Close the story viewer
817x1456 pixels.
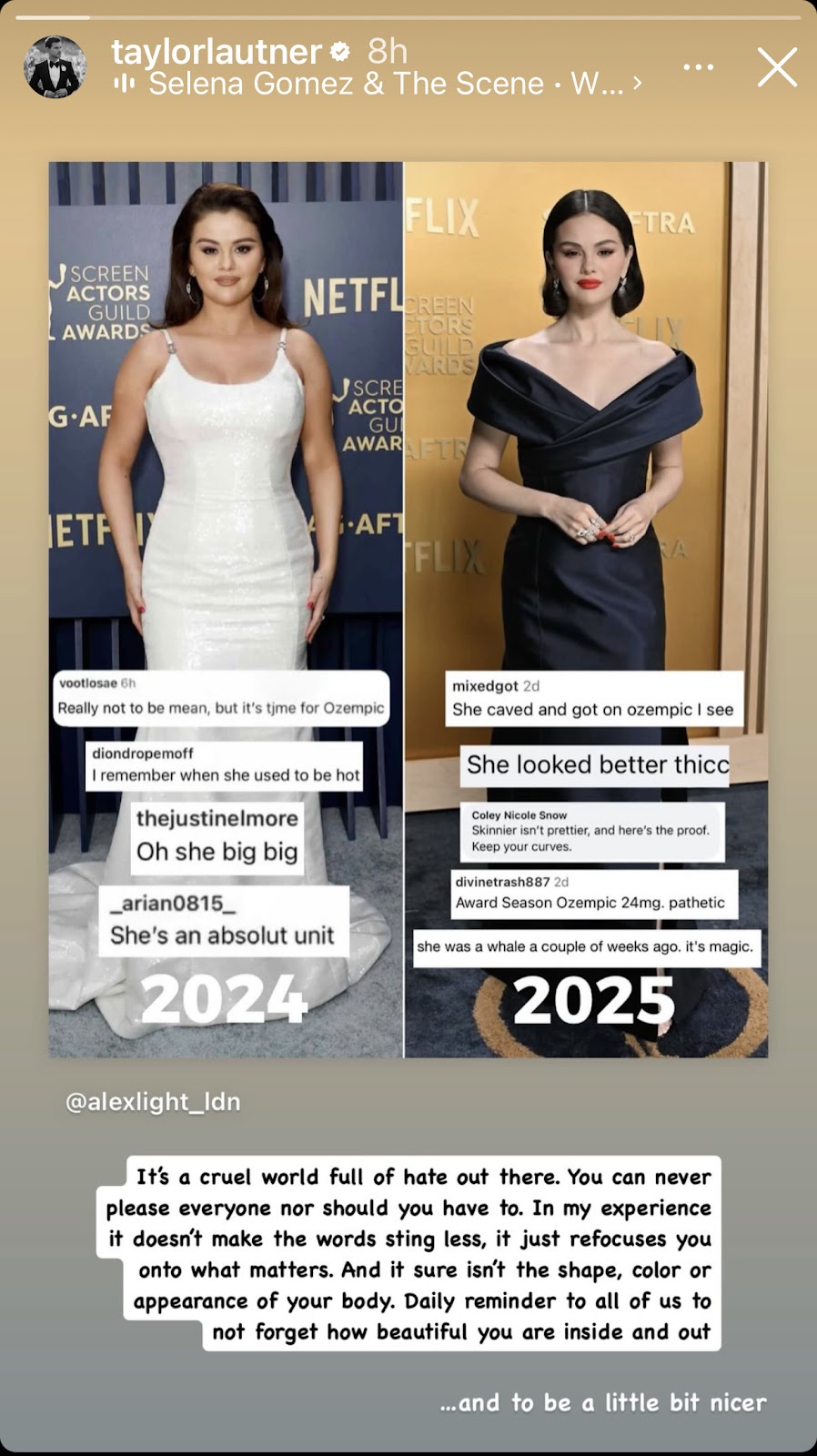coord(777,67)
